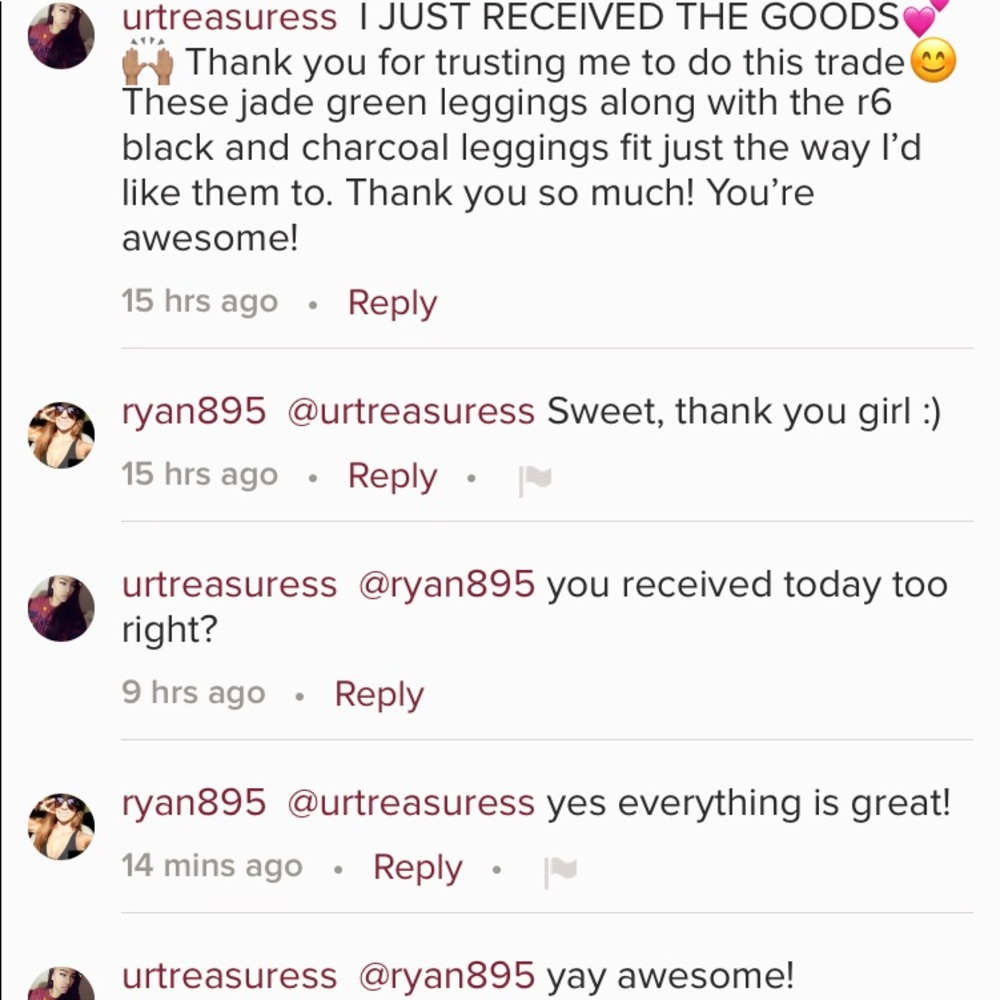Open ryan895 profile from the Sweet comment
The image size is (1000, 1000).
coord(194,412)
